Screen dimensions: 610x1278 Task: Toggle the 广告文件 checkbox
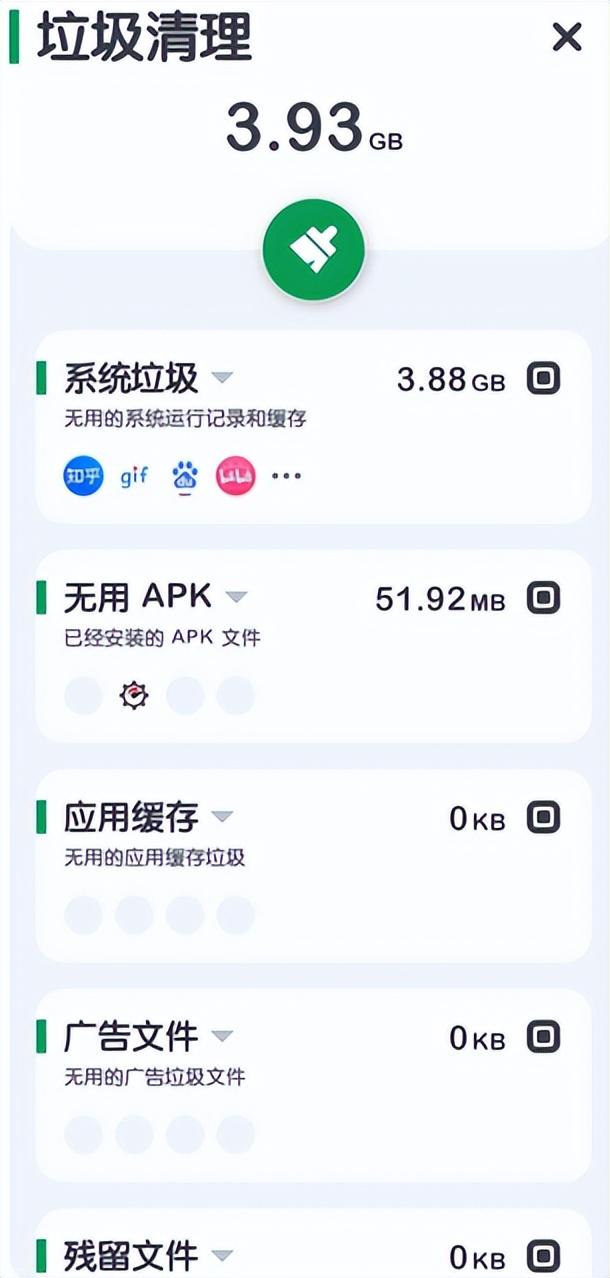(543, 1037)
